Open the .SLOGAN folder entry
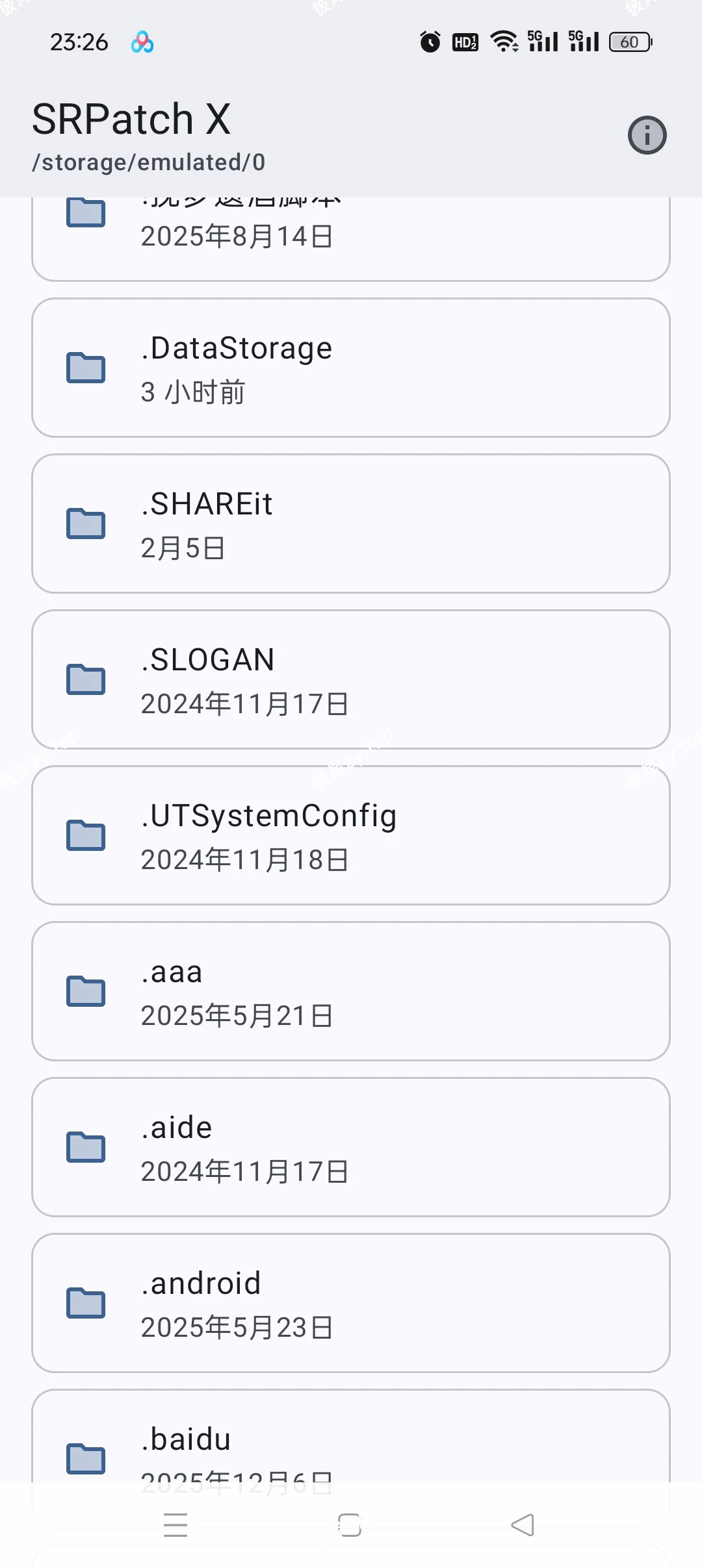Image resolution: width=702 pixels, height=1568 pixels. pos(351,680)
